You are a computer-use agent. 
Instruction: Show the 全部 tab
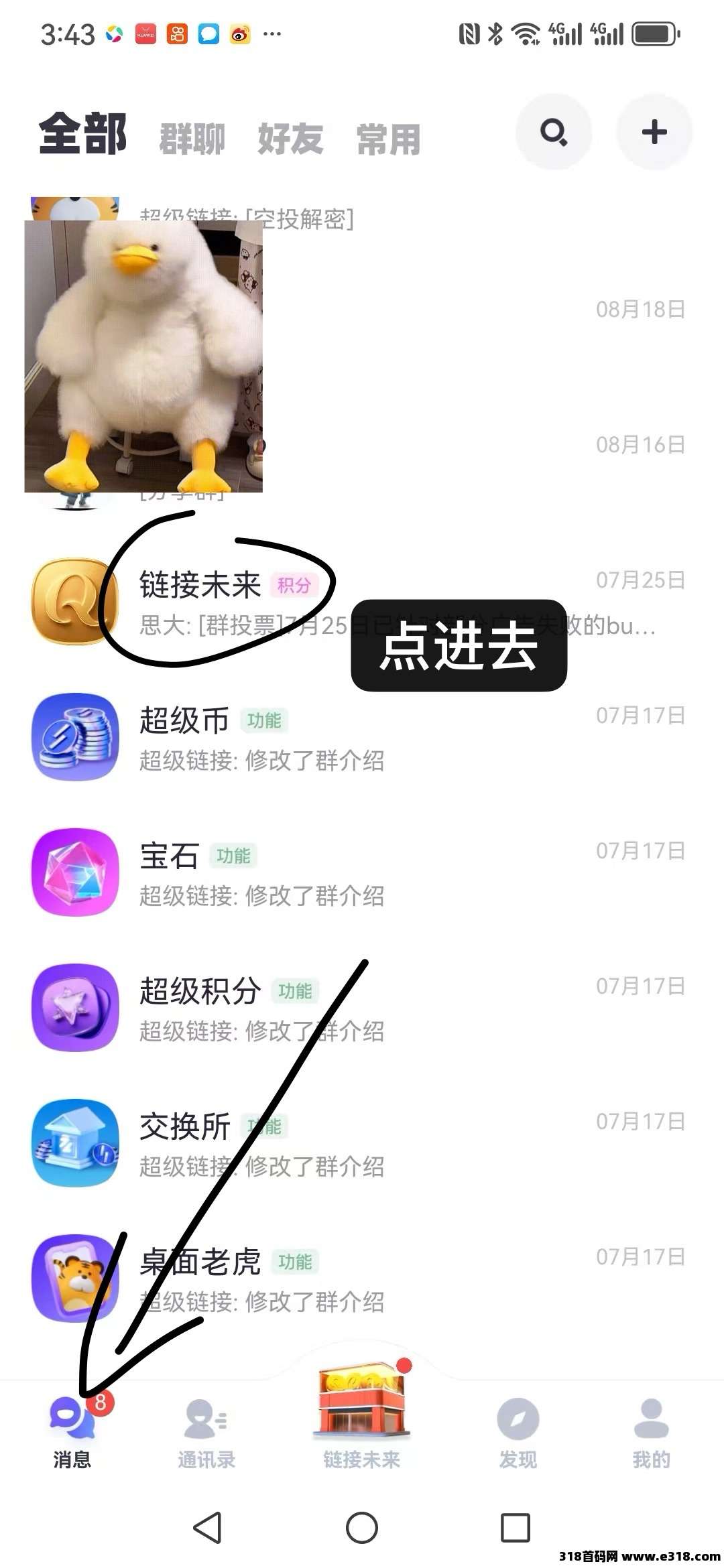tap(82, 134)
